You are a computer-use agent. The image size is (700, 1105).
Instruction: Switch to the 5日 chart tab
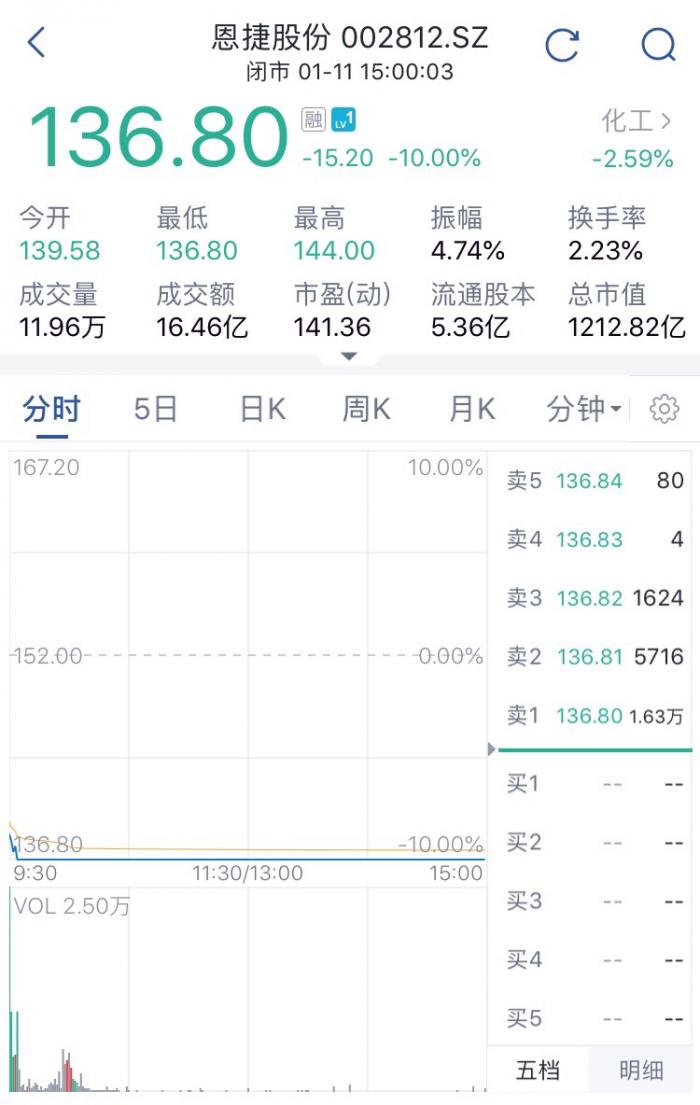click(x=156, y=409)
